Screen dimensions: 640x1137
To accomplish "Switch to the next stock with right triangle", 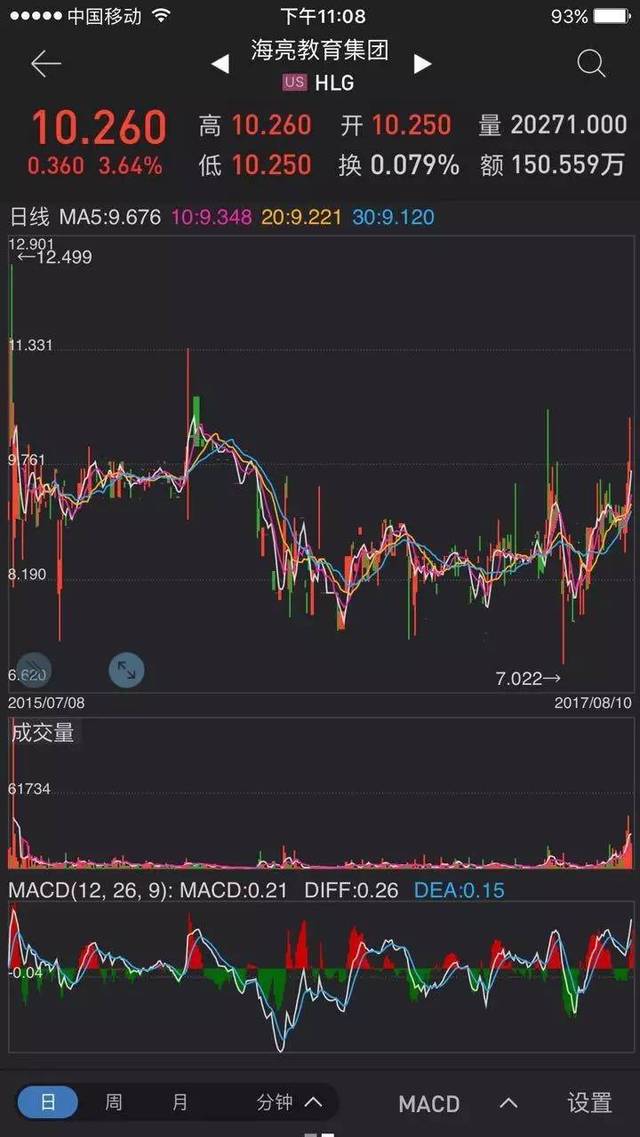I will click(x=423, y=65).
